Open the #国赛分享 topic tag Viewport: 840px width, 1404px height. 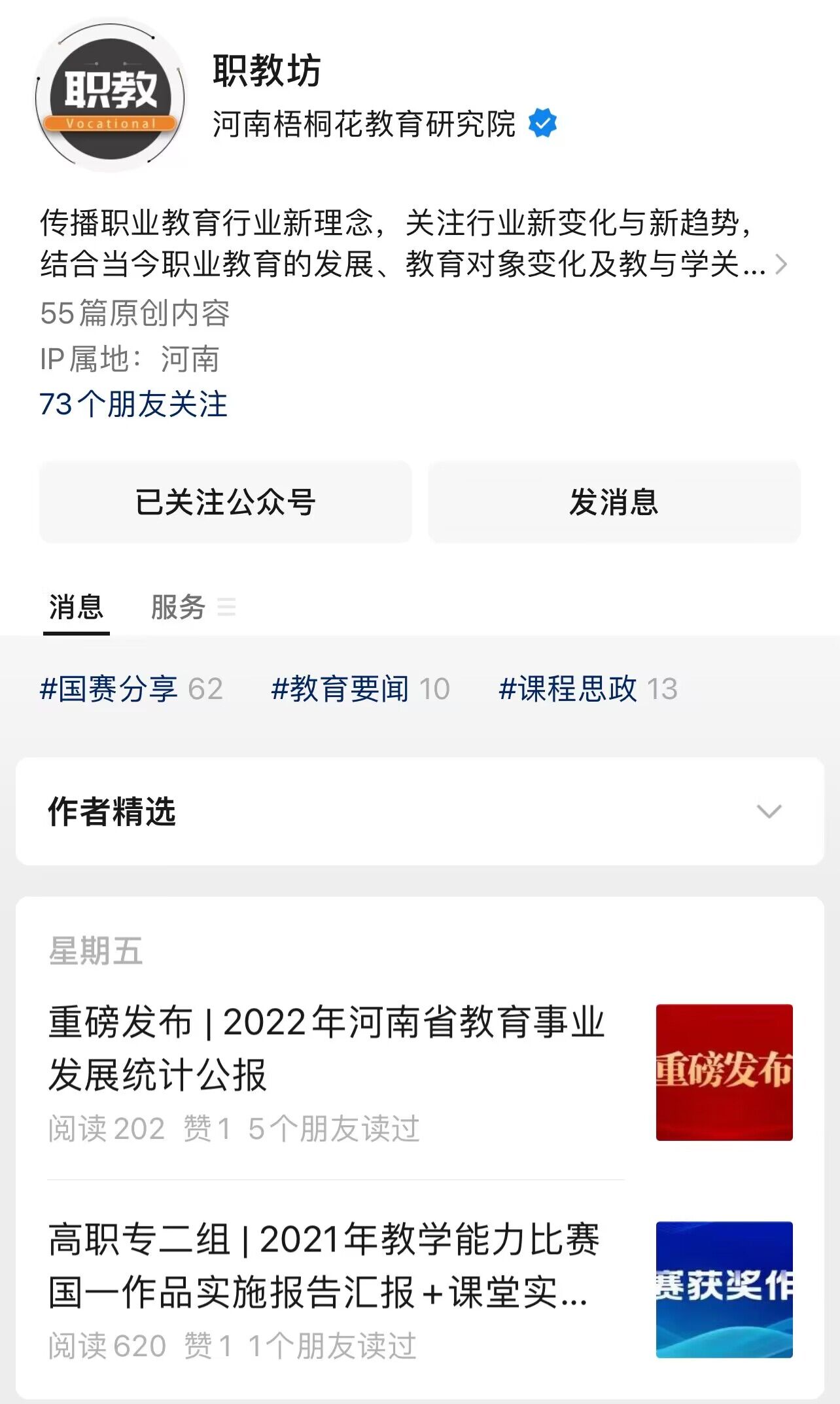tap(131, 689)
